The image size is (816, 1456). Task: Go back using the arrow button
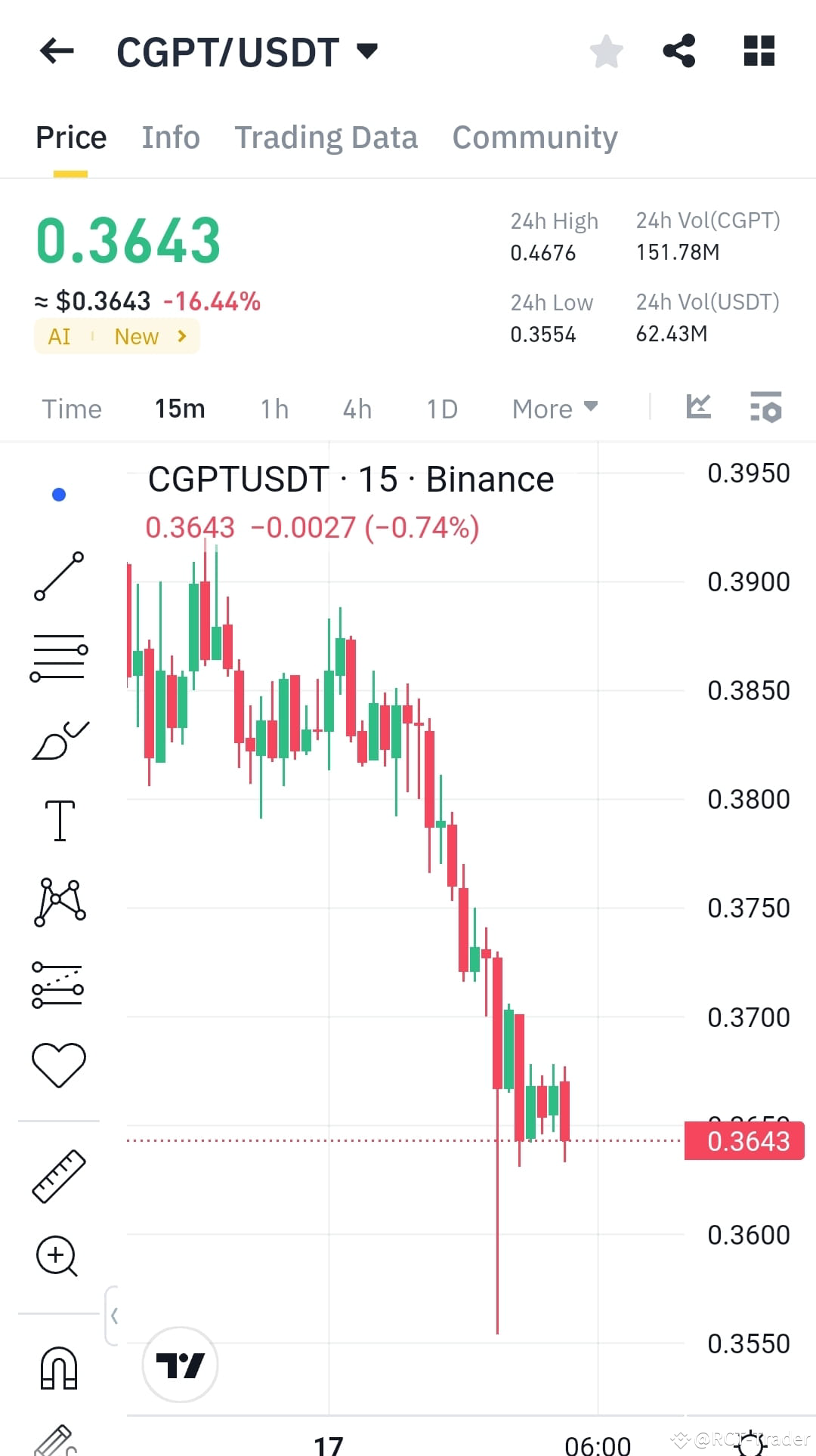[55, 51]
